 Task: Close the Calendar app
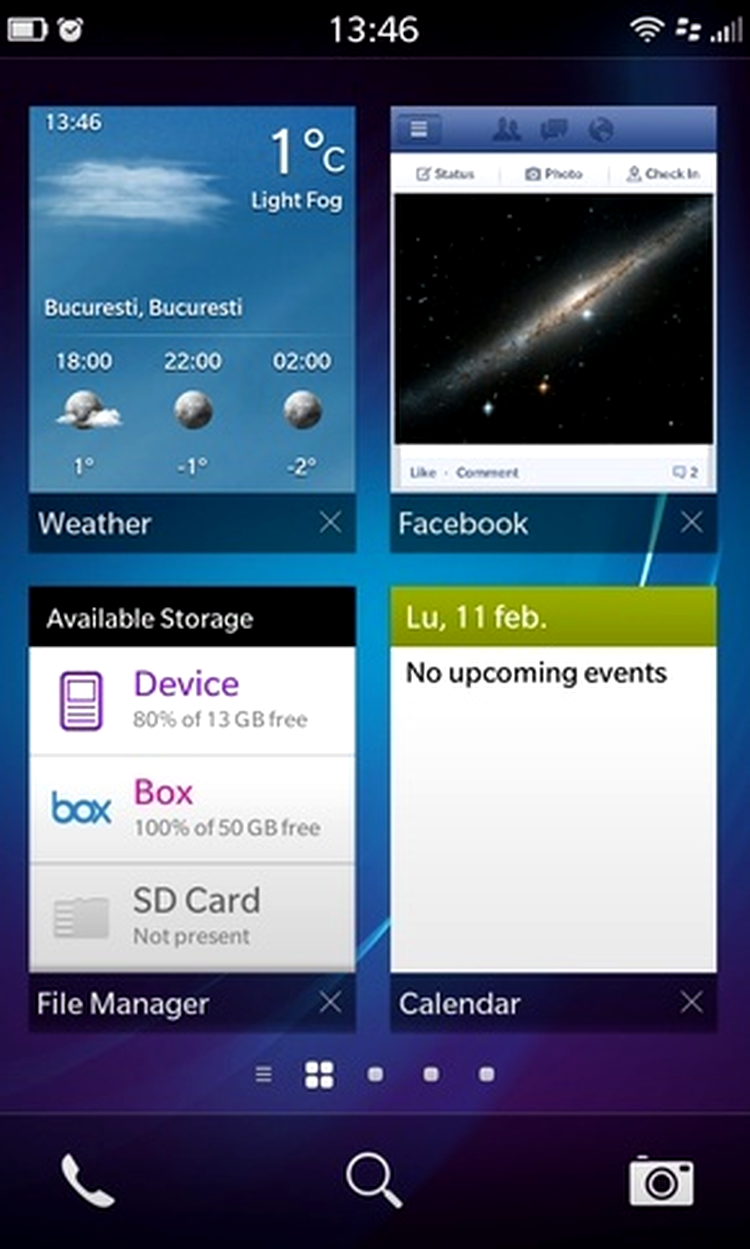point(691,1003)
